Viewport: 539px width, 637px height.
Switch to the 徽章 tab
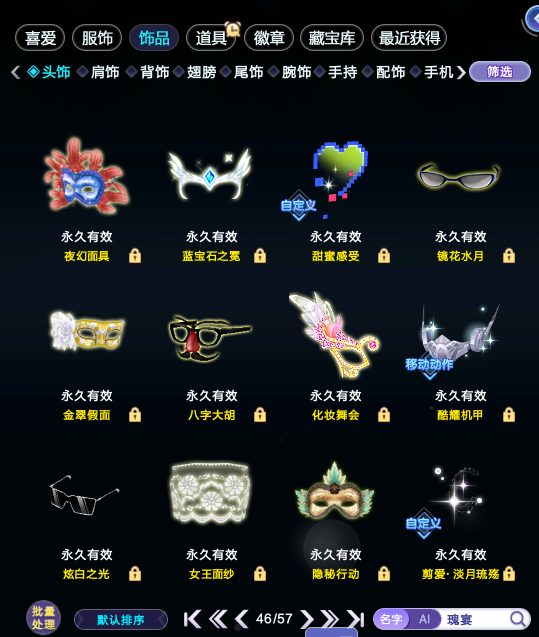(x=268, y=38)
